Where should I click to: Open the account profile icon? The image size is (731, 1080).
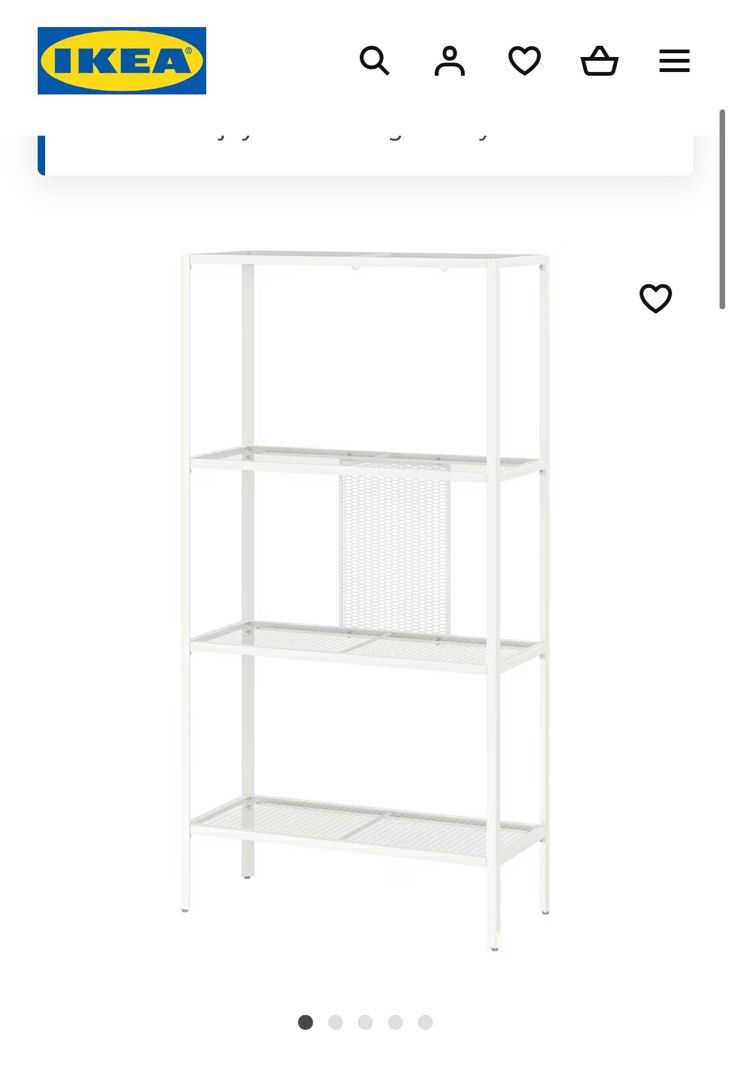click(450, 61)
